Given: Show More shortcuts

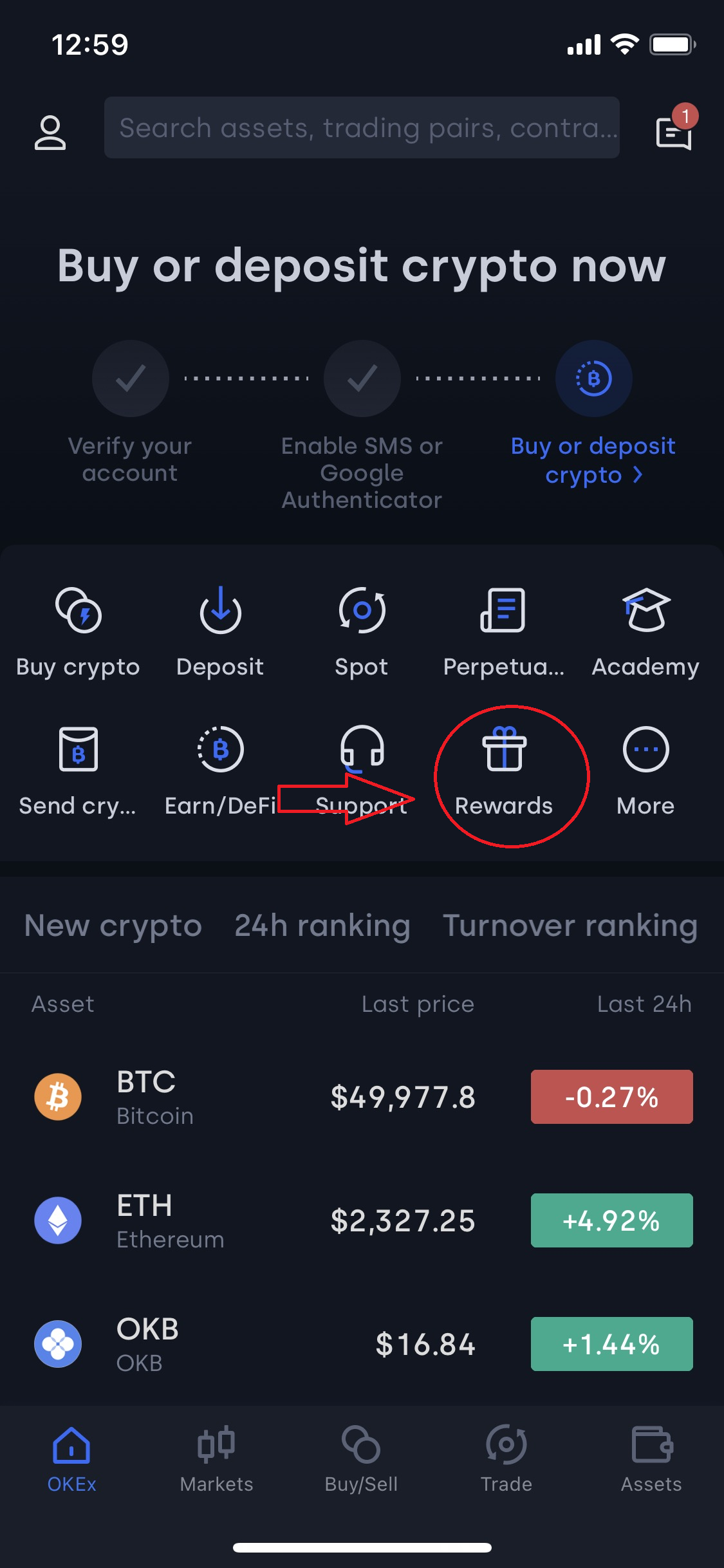Looking at the screenshot, I should 645,771.
